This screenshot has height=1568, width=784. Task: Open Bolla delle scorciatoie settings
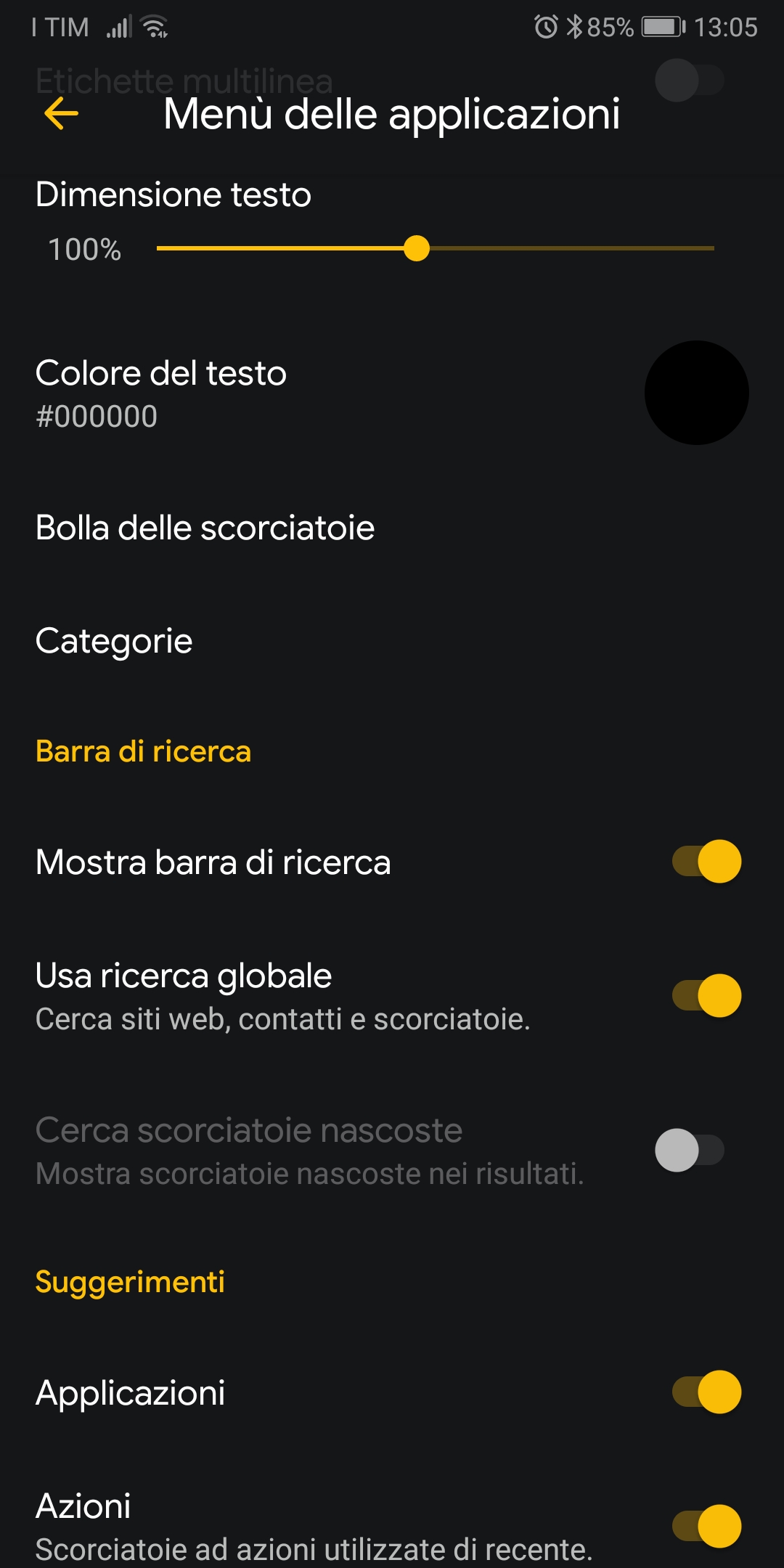[x=392, y=528]
